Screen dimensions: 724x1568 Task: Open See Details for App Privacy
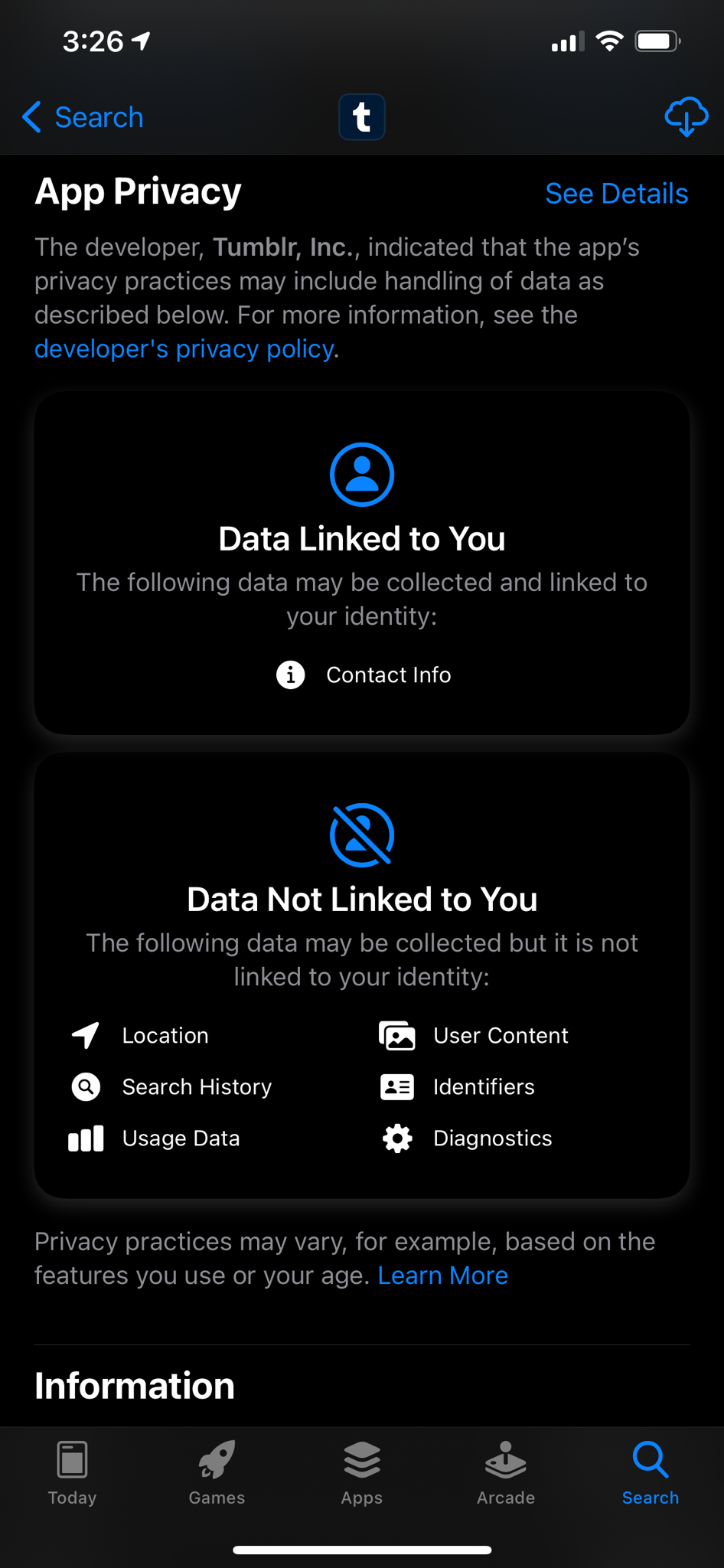click(x=616, y=194)
